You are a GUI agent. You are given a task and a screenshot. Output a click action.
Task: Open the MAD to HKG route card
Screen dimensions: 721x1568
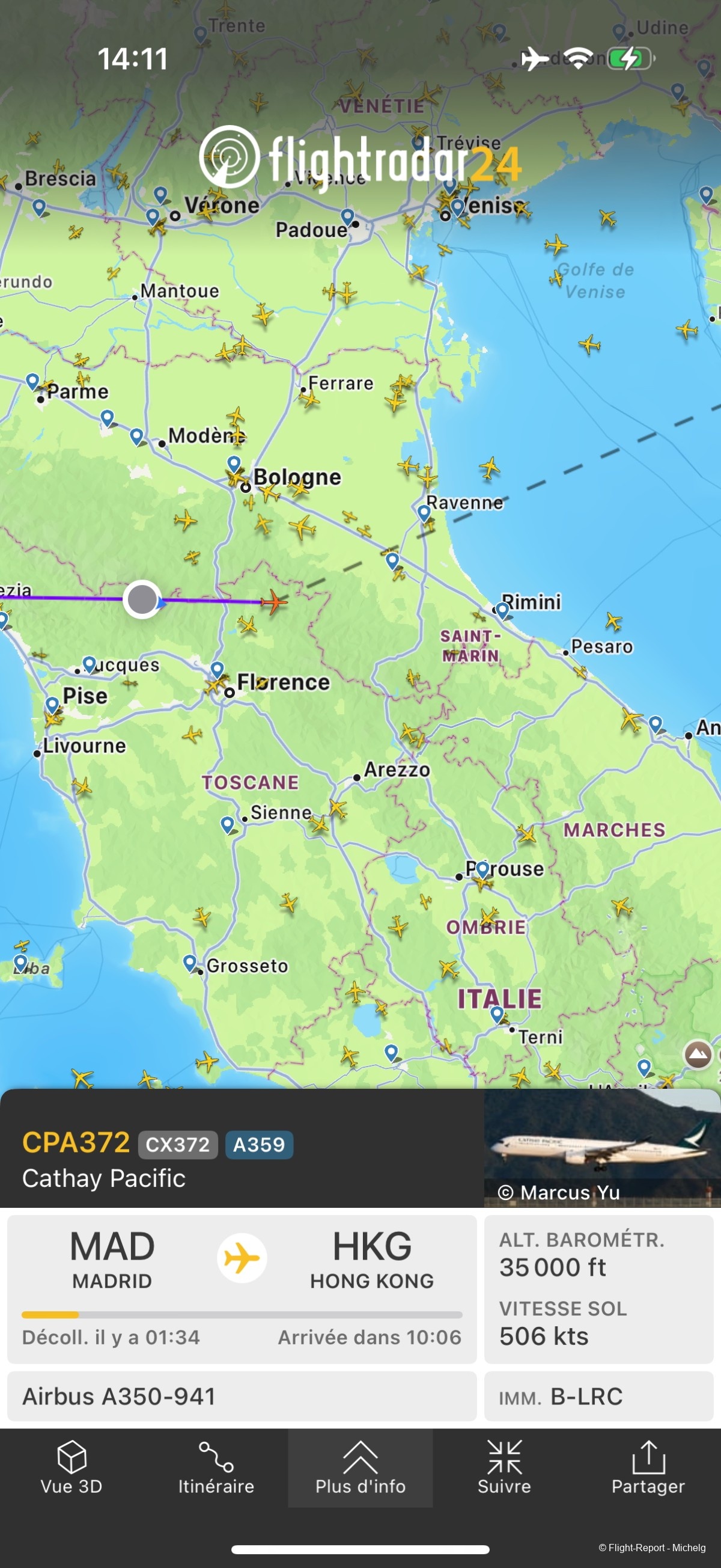[x=242, y=1288]
